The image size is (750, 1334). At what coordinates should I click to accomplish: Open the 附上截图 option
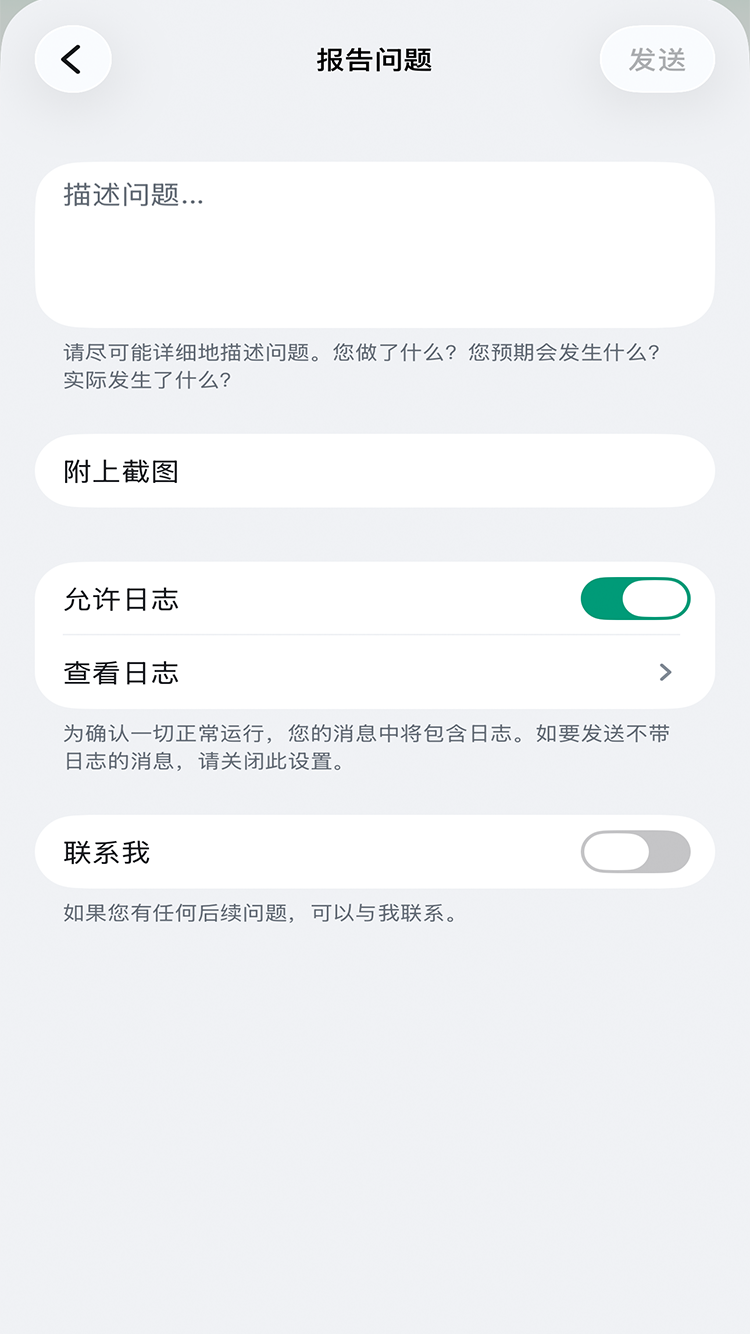pyautogui.click(x=374, y=471)
